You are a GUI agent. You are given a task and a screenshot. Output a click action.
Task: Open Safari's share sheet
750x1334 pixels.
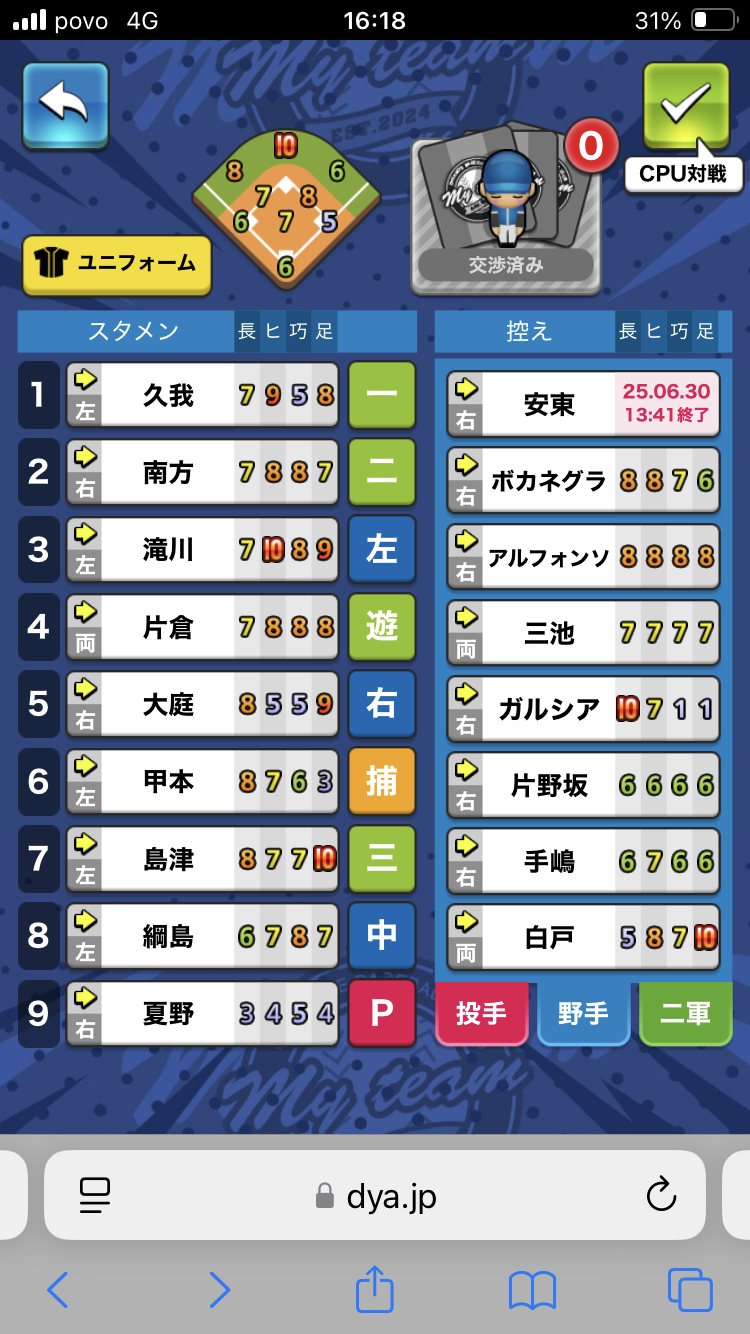click(375, 1289)
